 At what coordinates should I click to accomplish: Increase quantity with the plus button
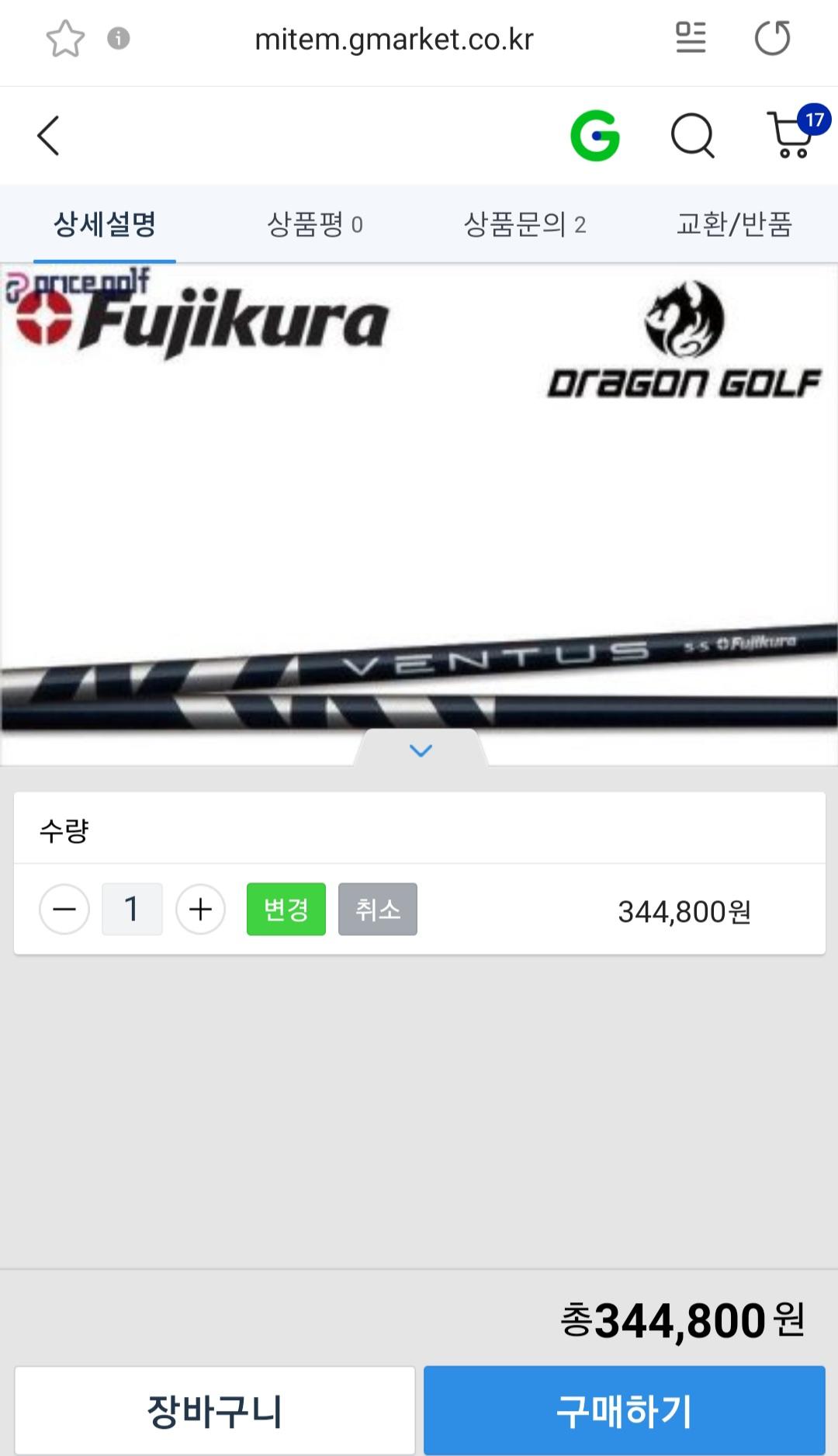[x=200, y=909]
